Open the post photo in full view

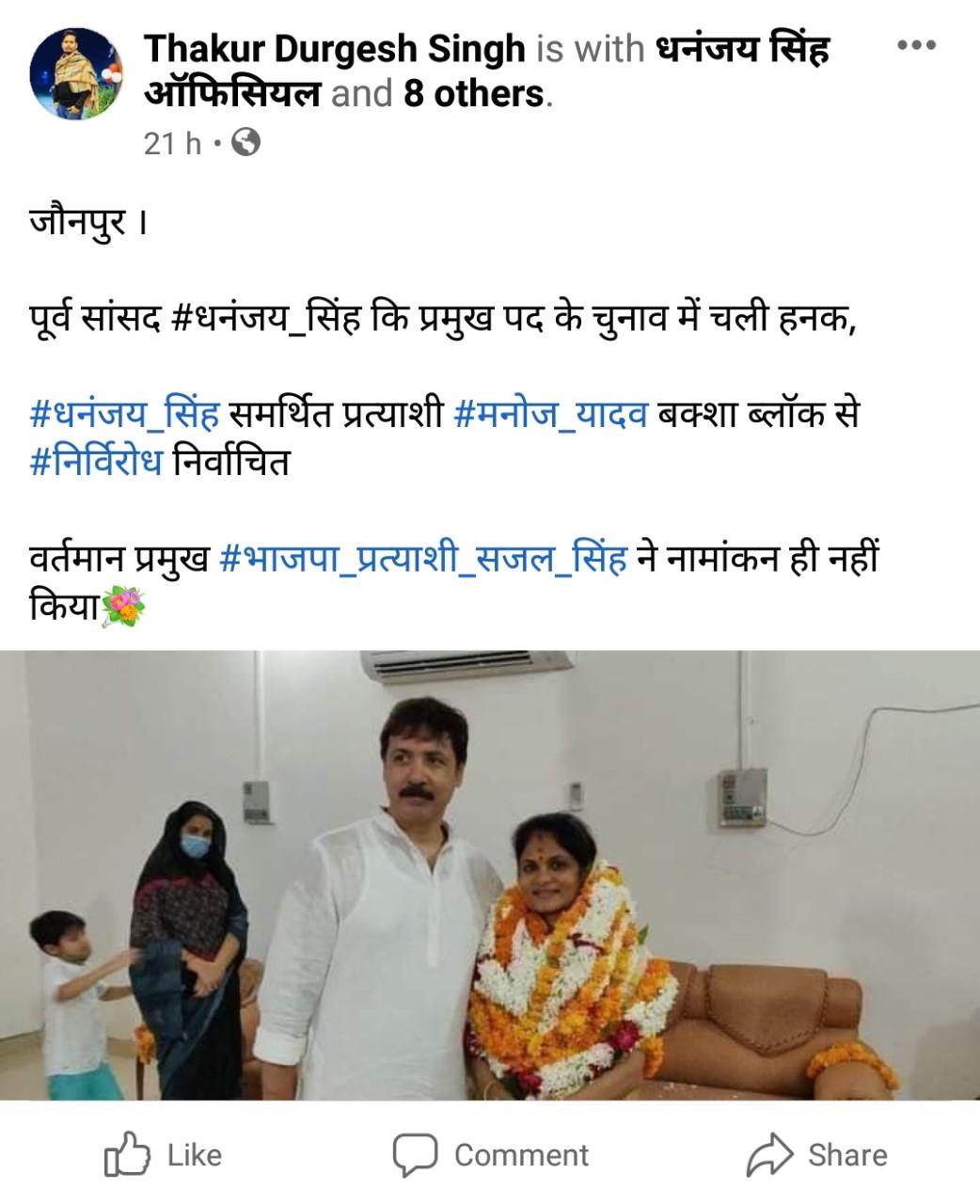(x=490, y=875)
